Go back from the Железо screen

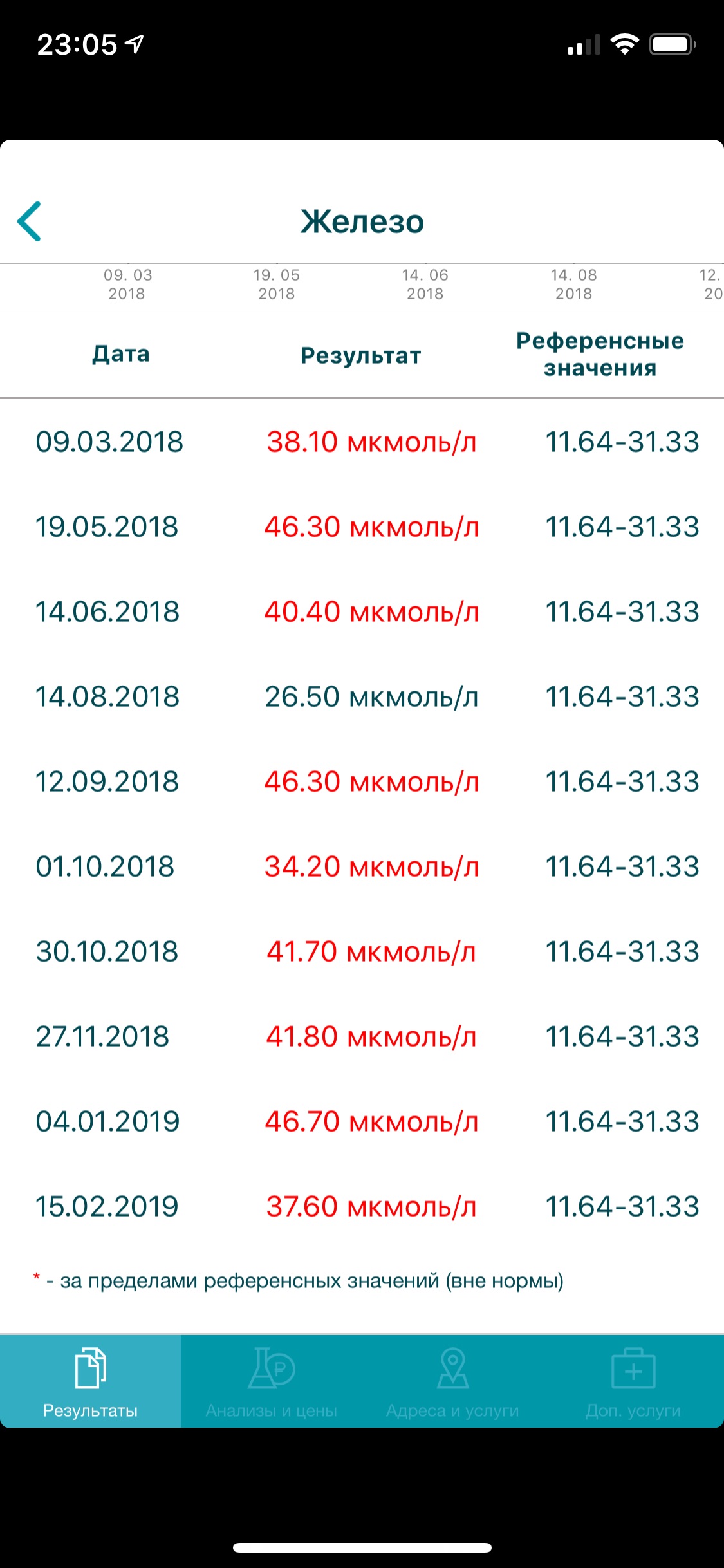(x=30, y=221)
